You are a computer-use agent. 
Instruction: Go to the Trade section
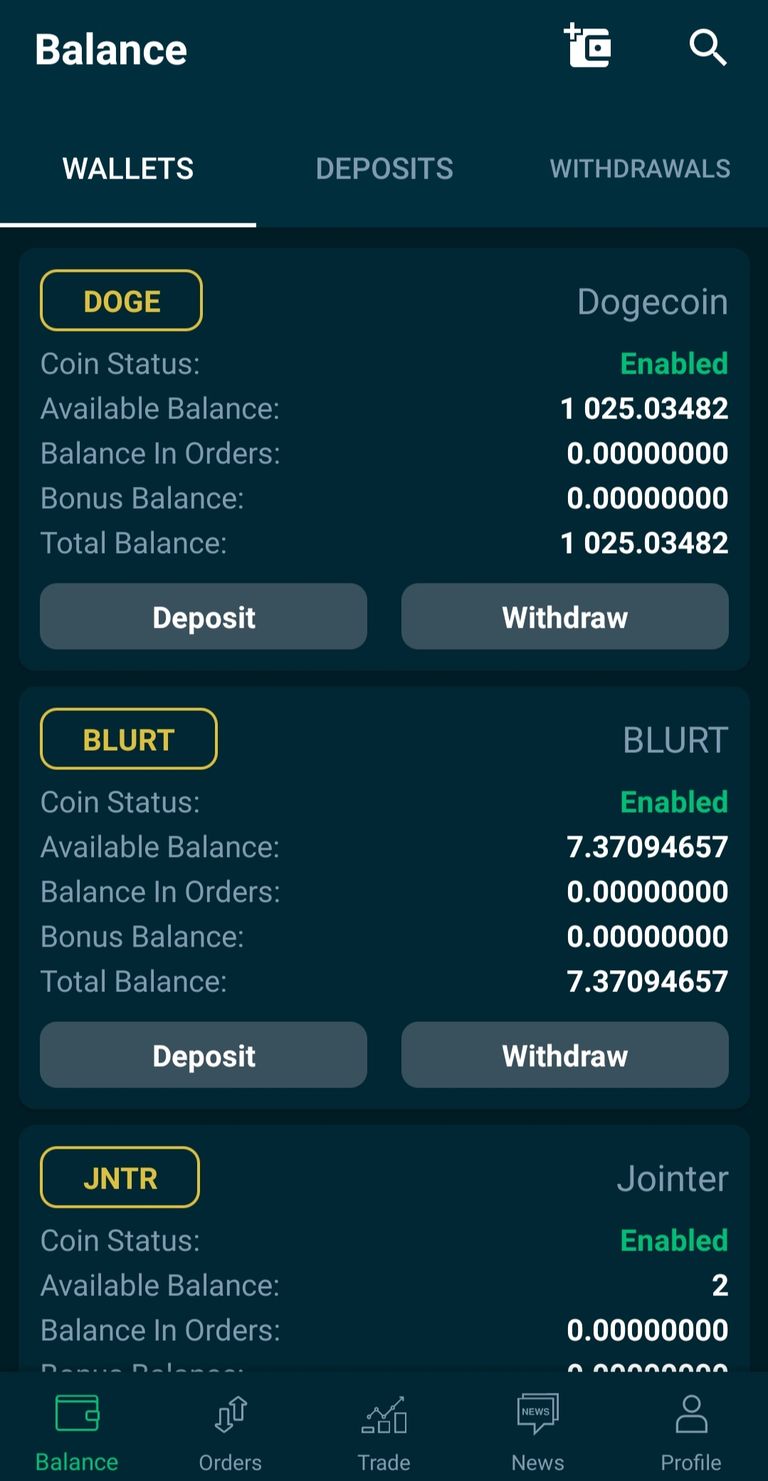point(384,1432)
